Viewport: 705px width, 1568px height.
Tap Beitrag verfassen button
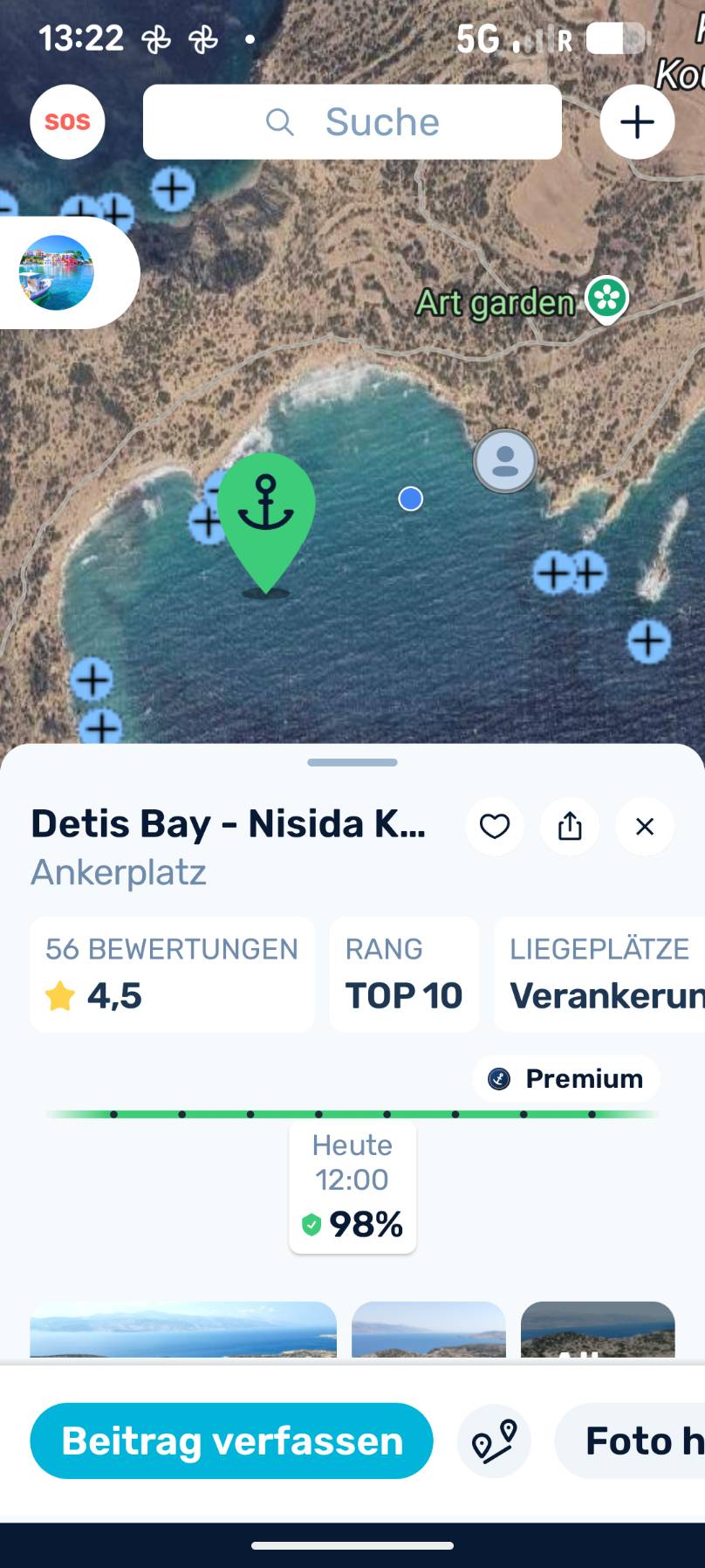[x=231, y=1441]
